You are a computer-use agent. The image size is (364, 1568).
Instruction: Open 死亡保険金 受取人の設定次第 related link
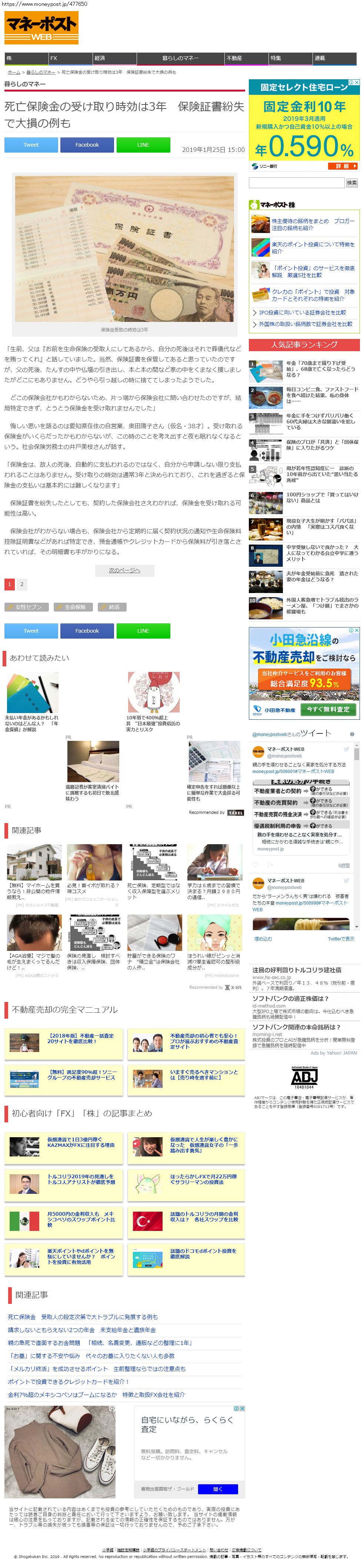(x=83, y=1316)
